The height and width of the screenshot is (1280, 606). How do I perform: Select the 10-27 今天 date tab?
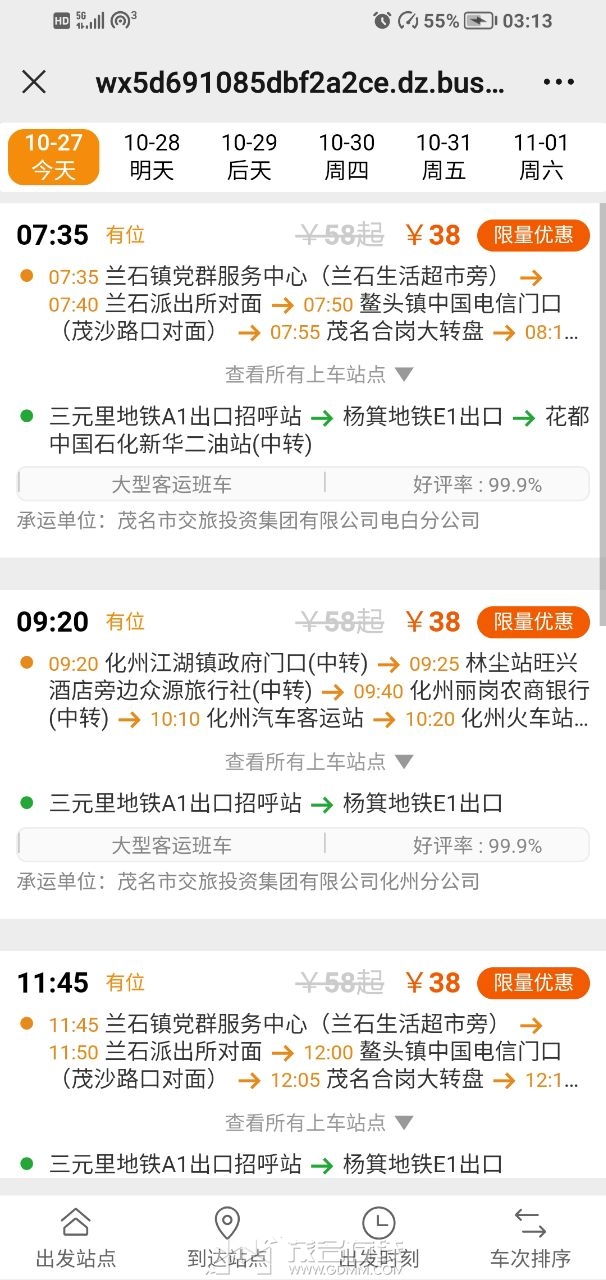pos(54,157)
